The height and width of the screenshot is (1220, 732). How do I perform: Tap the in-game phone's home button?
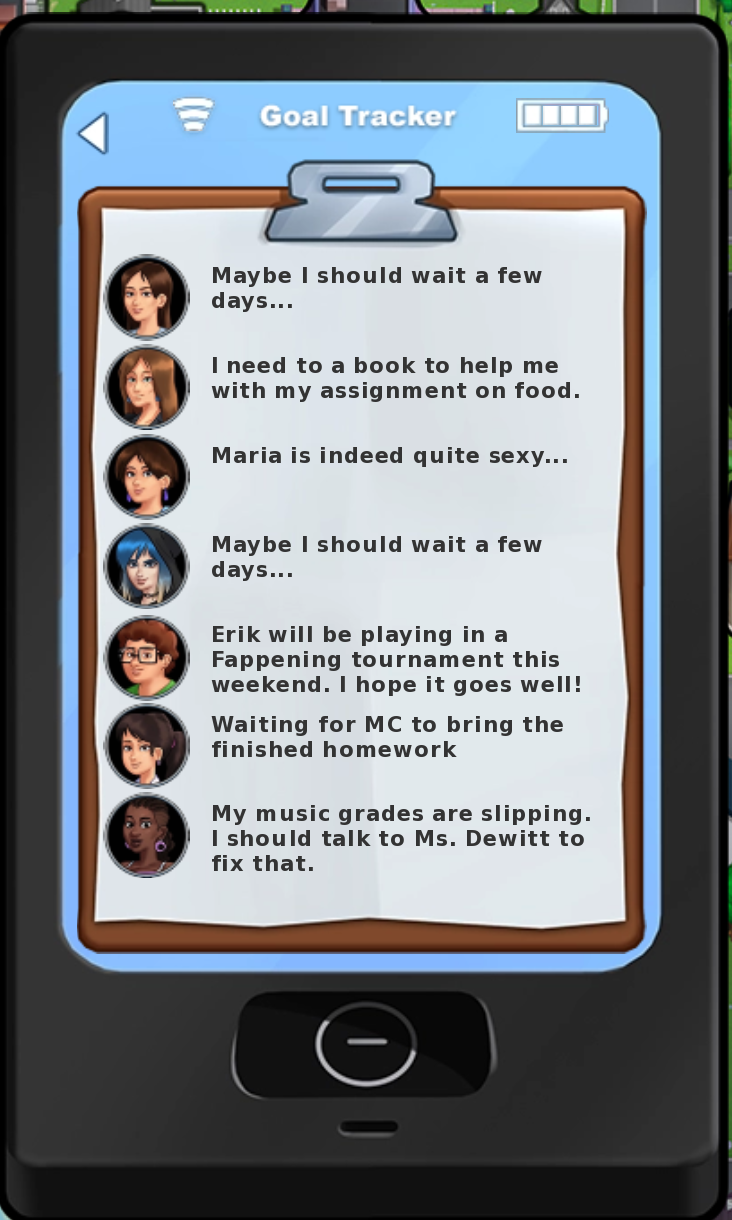pyautogui.click(x=365, y=1042)
